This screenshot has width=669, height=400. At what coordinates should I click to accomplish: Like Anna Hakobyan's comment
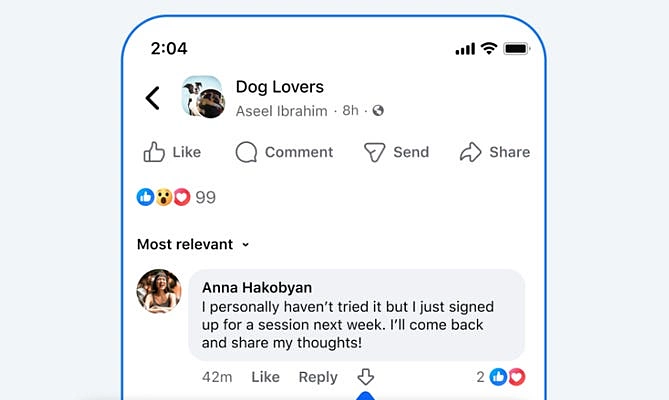(x=265, y=377)
